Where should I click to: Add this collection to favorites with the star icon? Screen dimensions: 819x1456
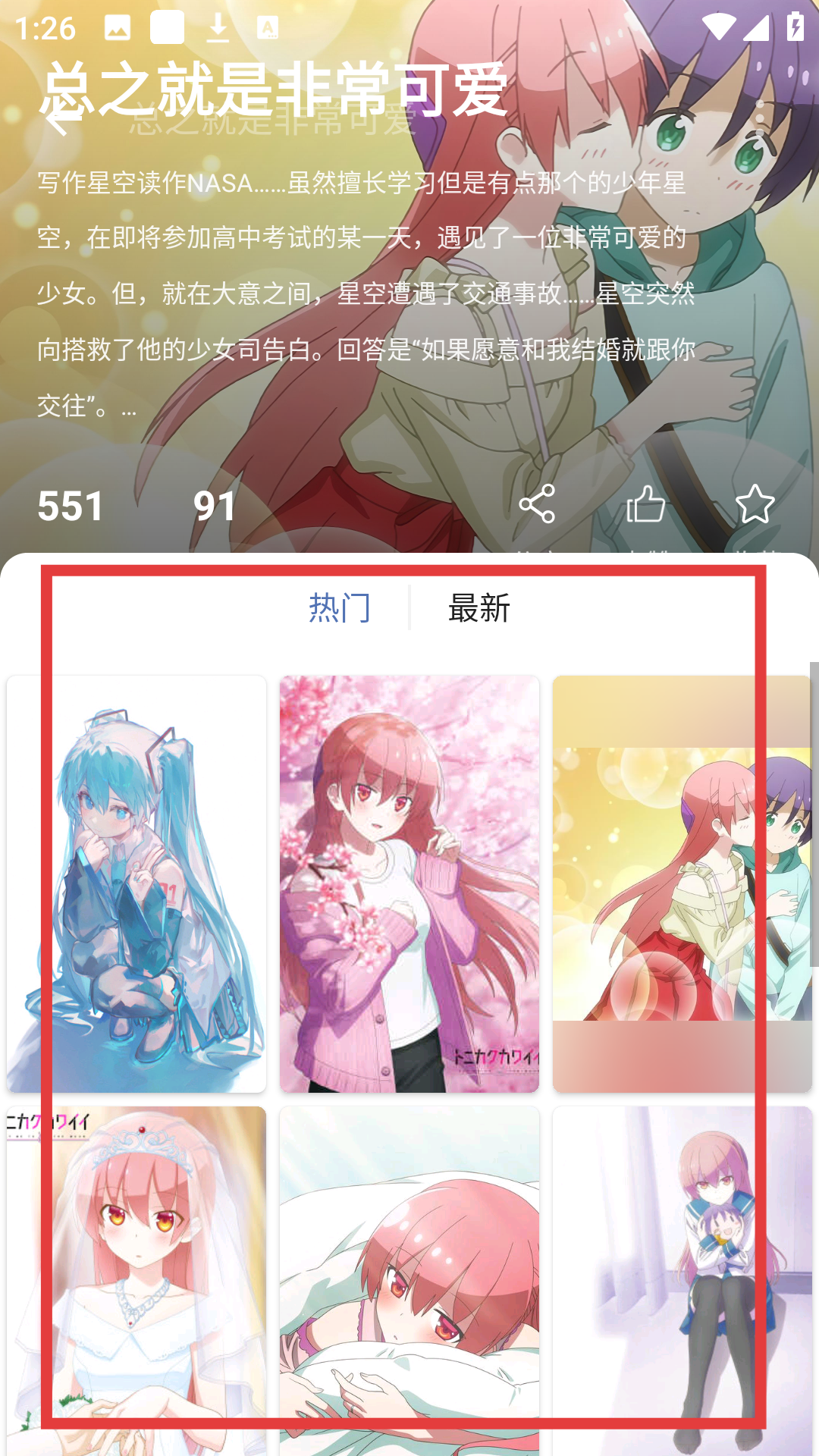tap(755, 504)
